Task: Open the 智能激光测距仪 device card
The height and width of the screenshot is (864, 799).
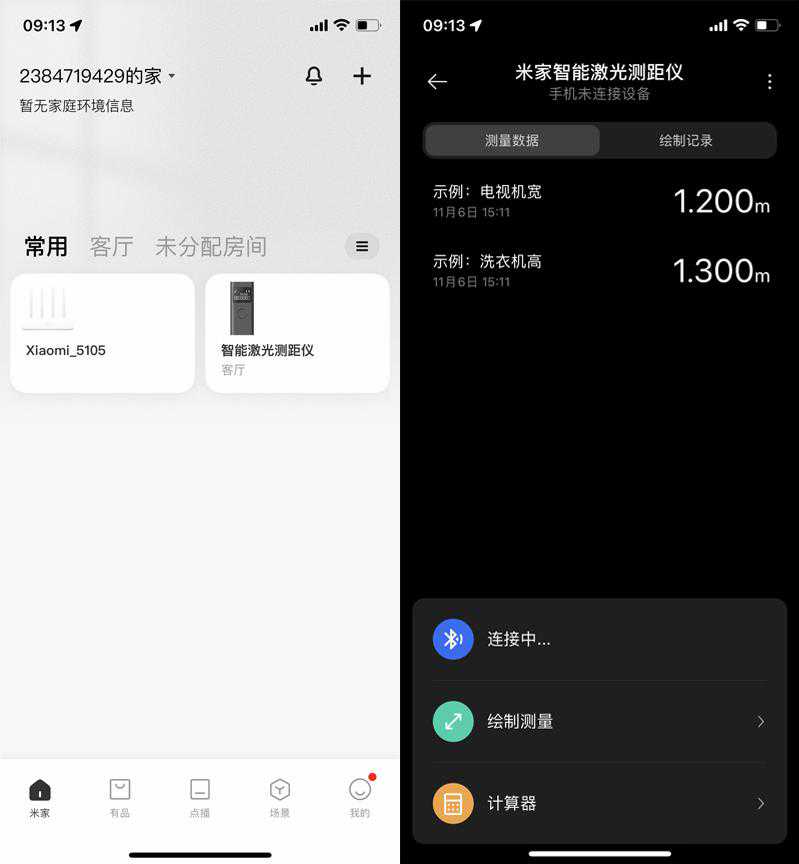Action: pyautogui.click(x=298, y=333)
